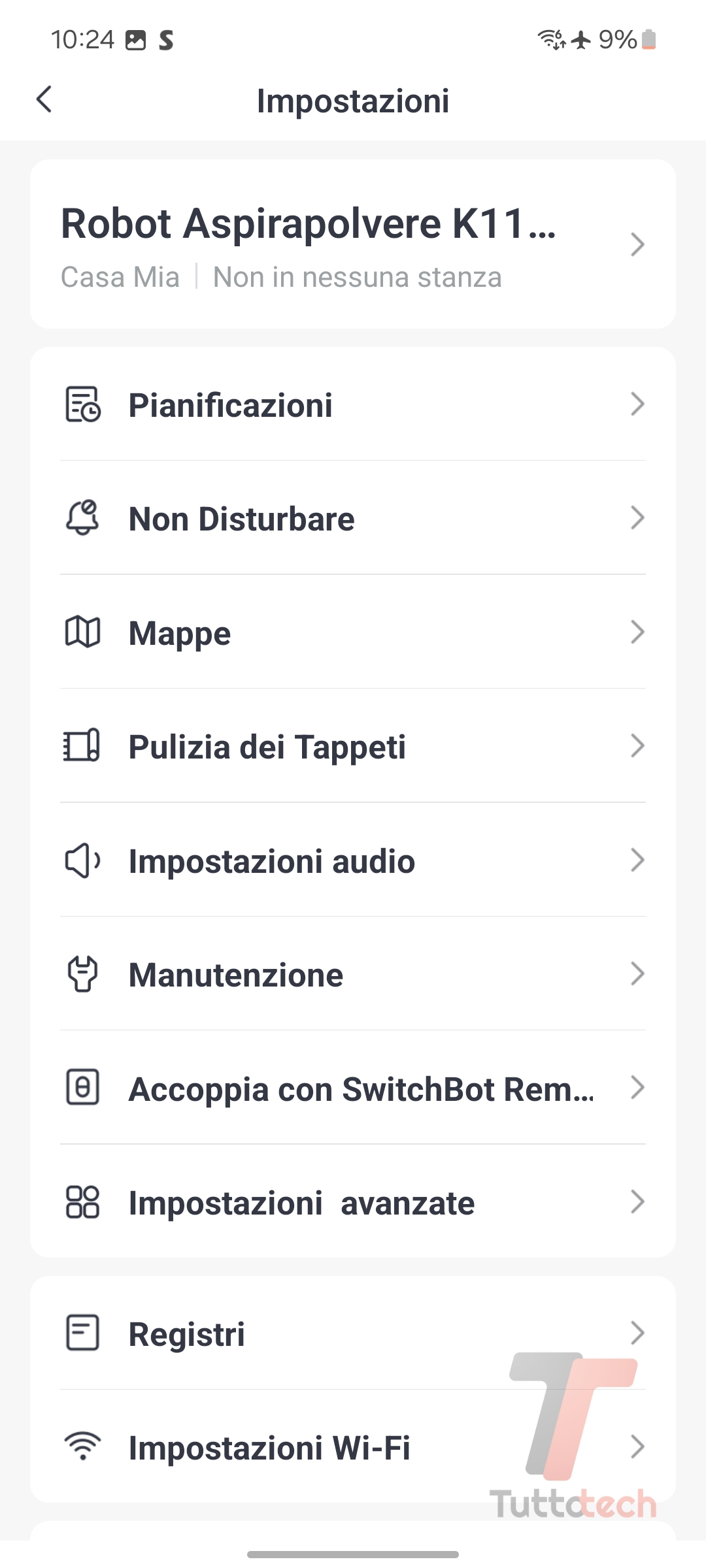Select the Non Disturbare option
Viewport: 706px width, 1568px height.
353,519
